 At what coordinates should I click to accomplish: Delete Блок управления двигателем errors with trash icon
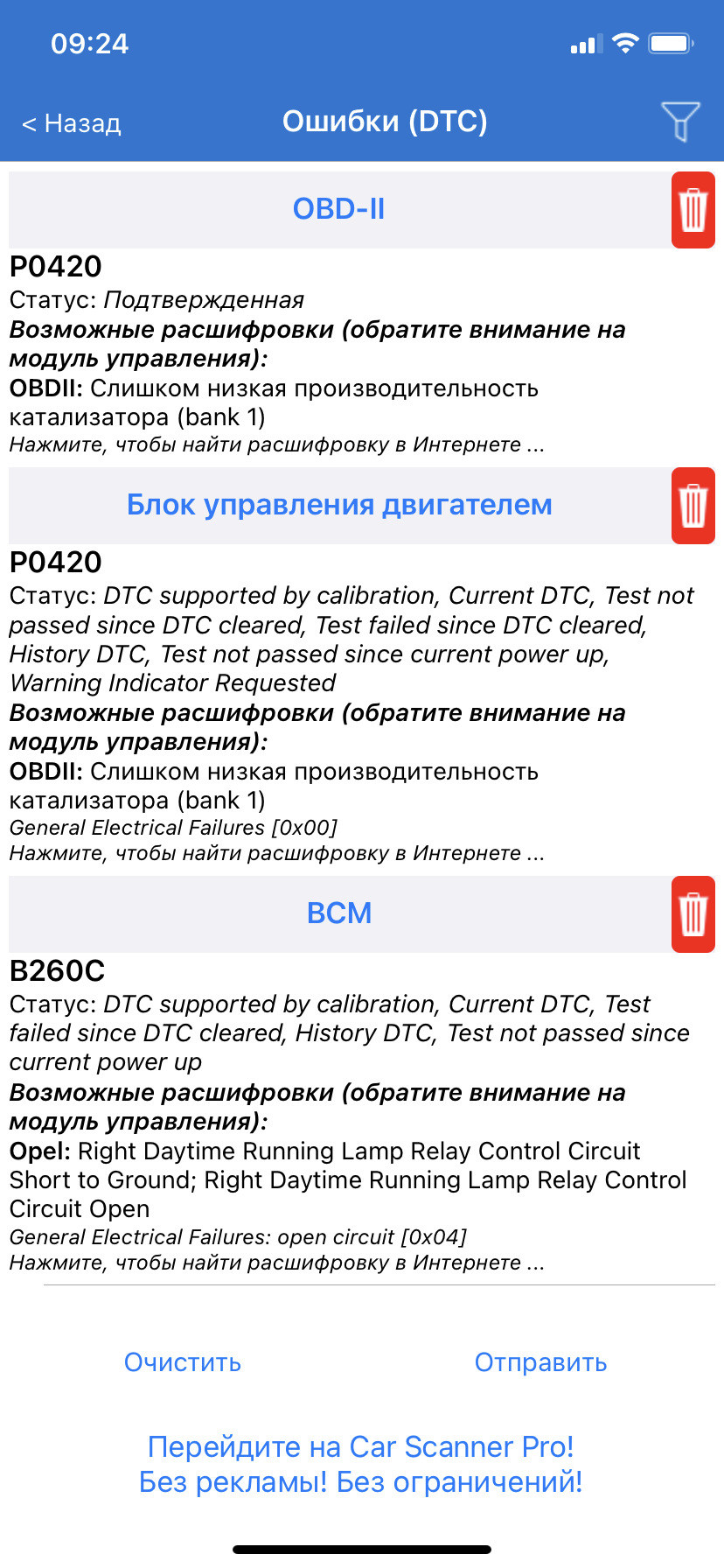(x=693, y=506)
